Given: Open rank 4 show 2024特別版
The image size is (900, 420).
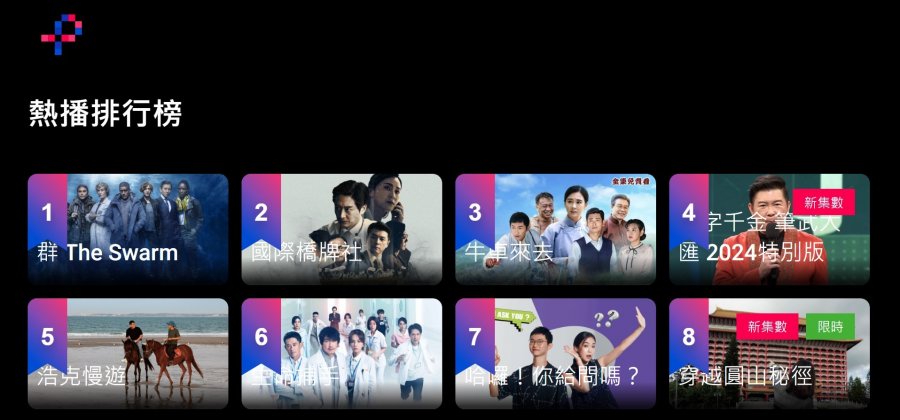Looking at the screenshot, I should click(769, 230).
